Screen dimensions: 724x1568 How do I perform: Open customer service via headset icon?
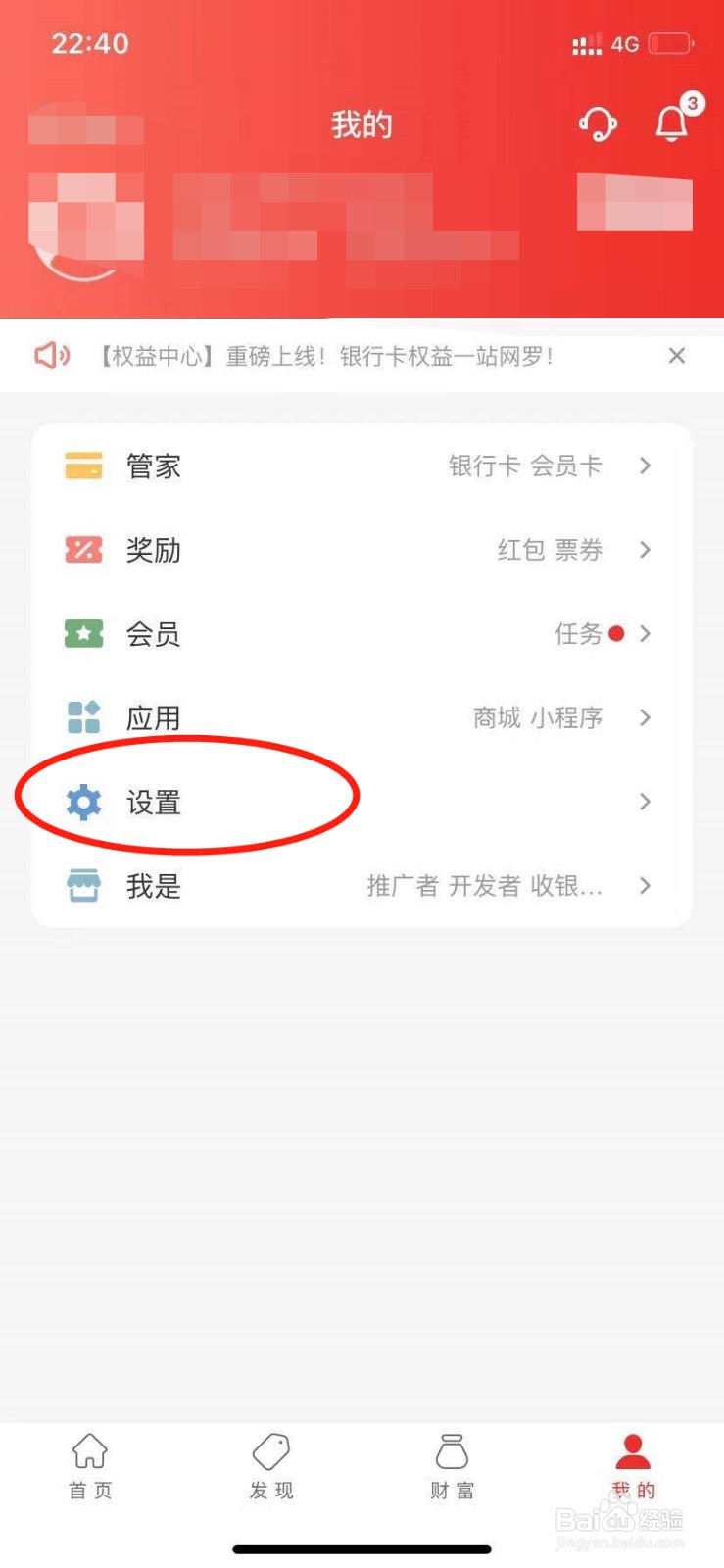coord(599,124)
